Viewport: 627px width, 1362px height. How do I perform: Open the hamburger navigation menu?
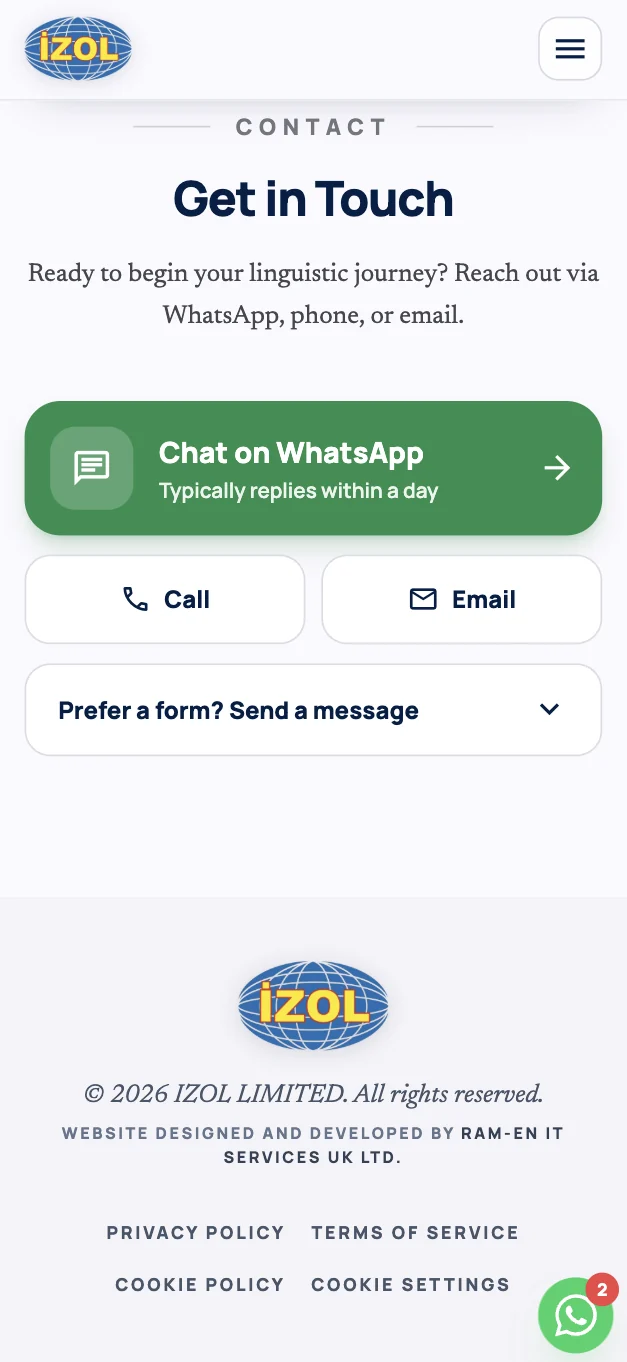tap(570, 48)
